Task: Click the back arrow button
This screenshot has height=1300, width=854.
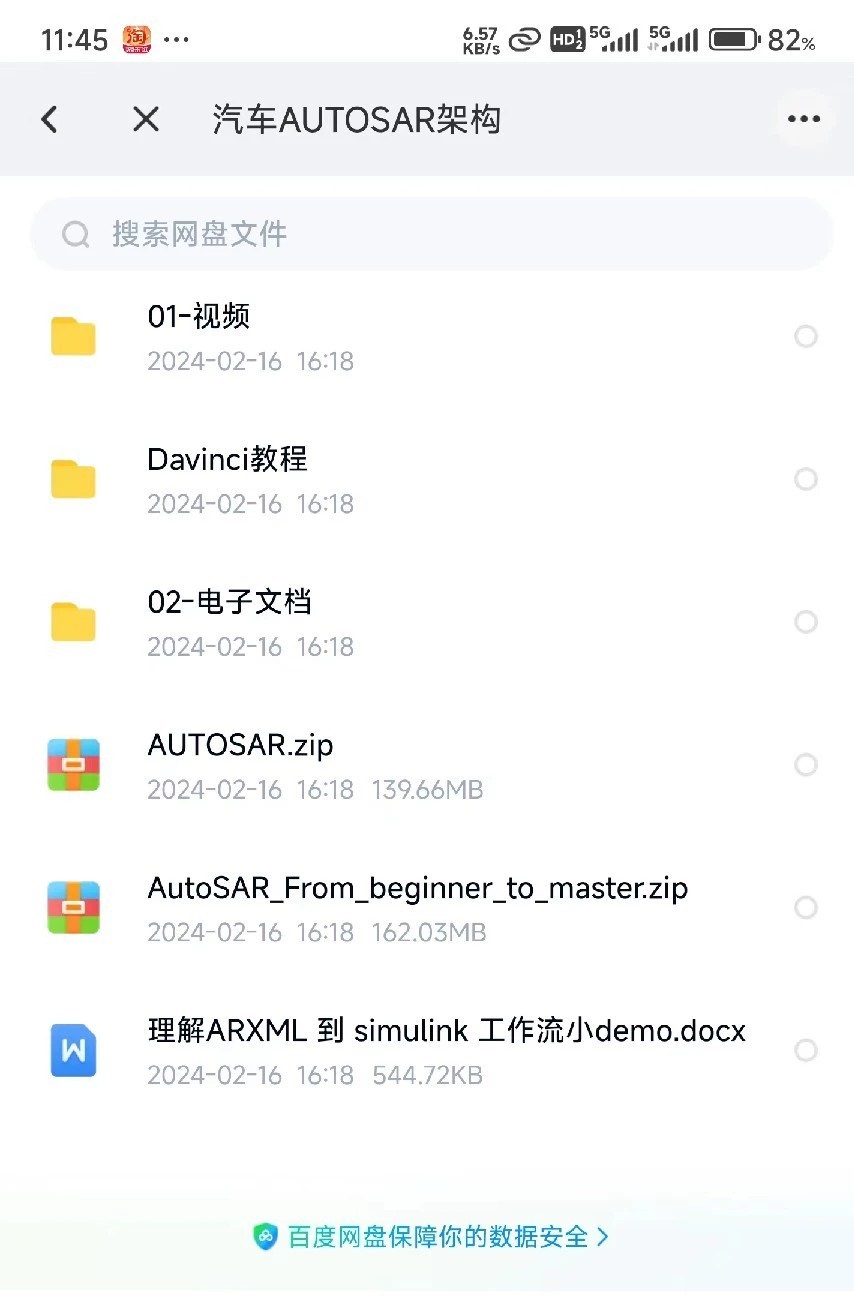Action: pyautogui.click(x=49, y=118)
